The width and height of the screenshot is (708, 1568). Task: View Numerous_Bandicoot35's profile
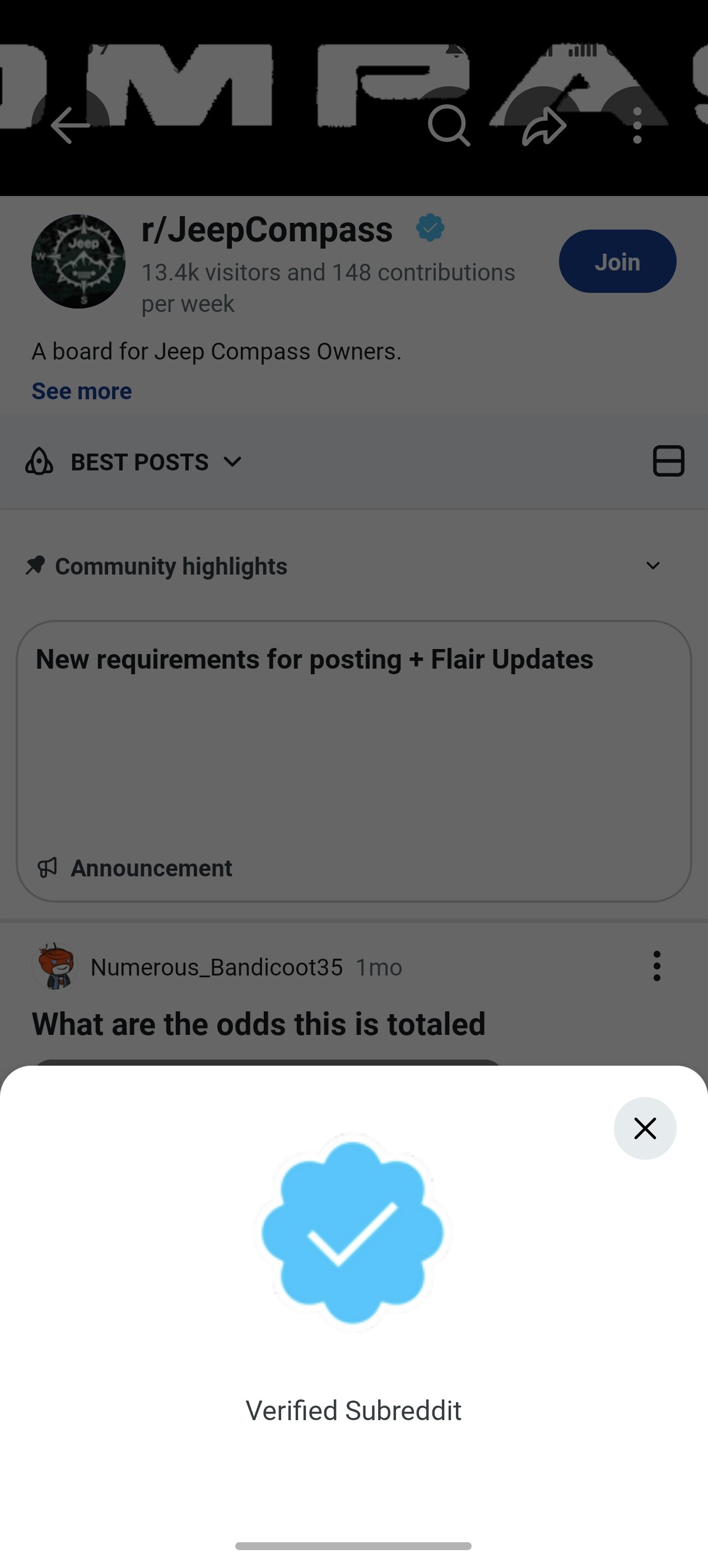click(x=216, y=967)
